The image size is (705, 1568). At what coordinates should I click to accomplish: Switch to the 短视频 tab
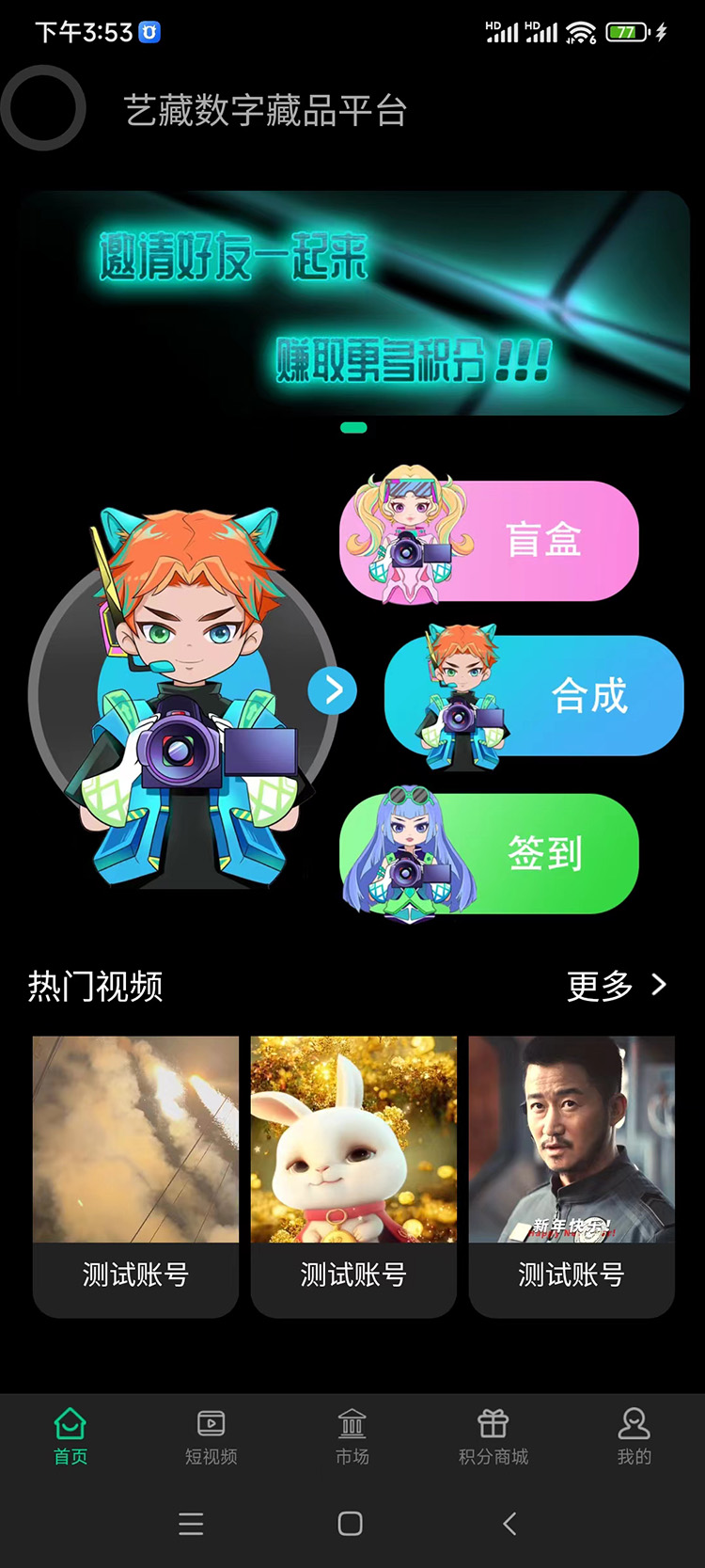[x=211, y=1436]
